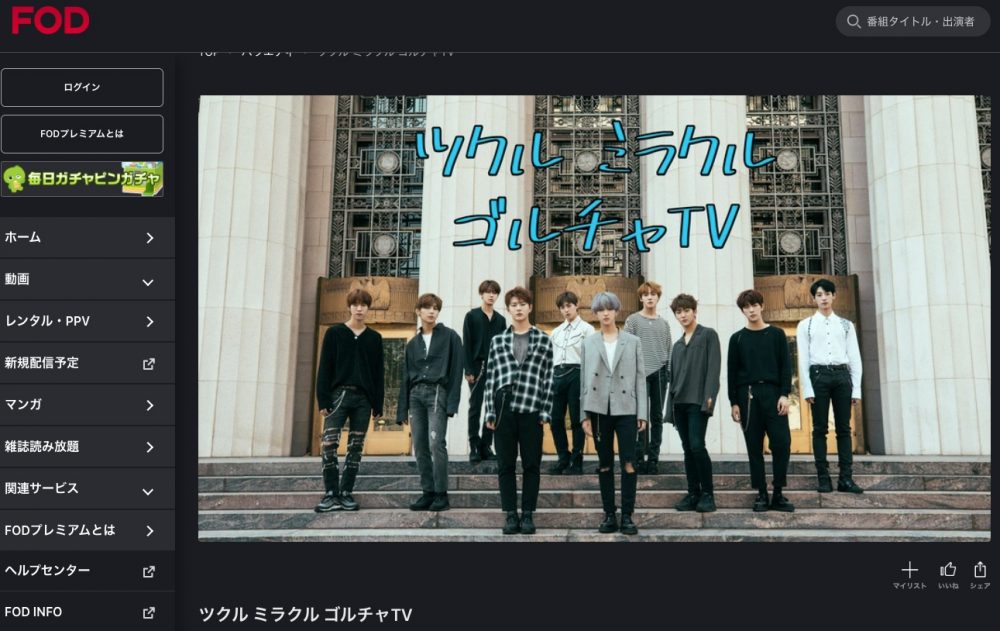Open ヘルプセンター

87,571
